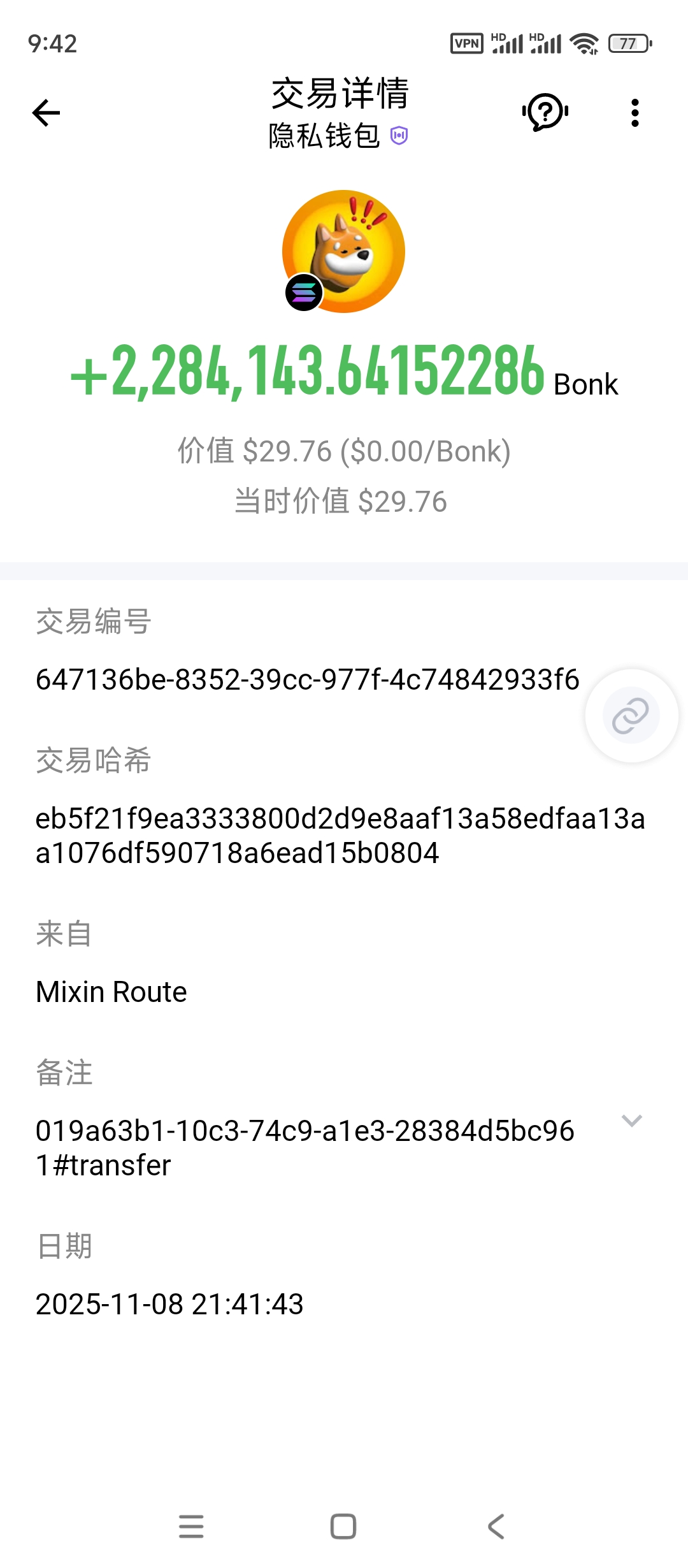This screenshot has height=1568, width=688.
Task: Expand the memo (备注) chevron
Action: pyautogui.click(x=631, y=1121)
